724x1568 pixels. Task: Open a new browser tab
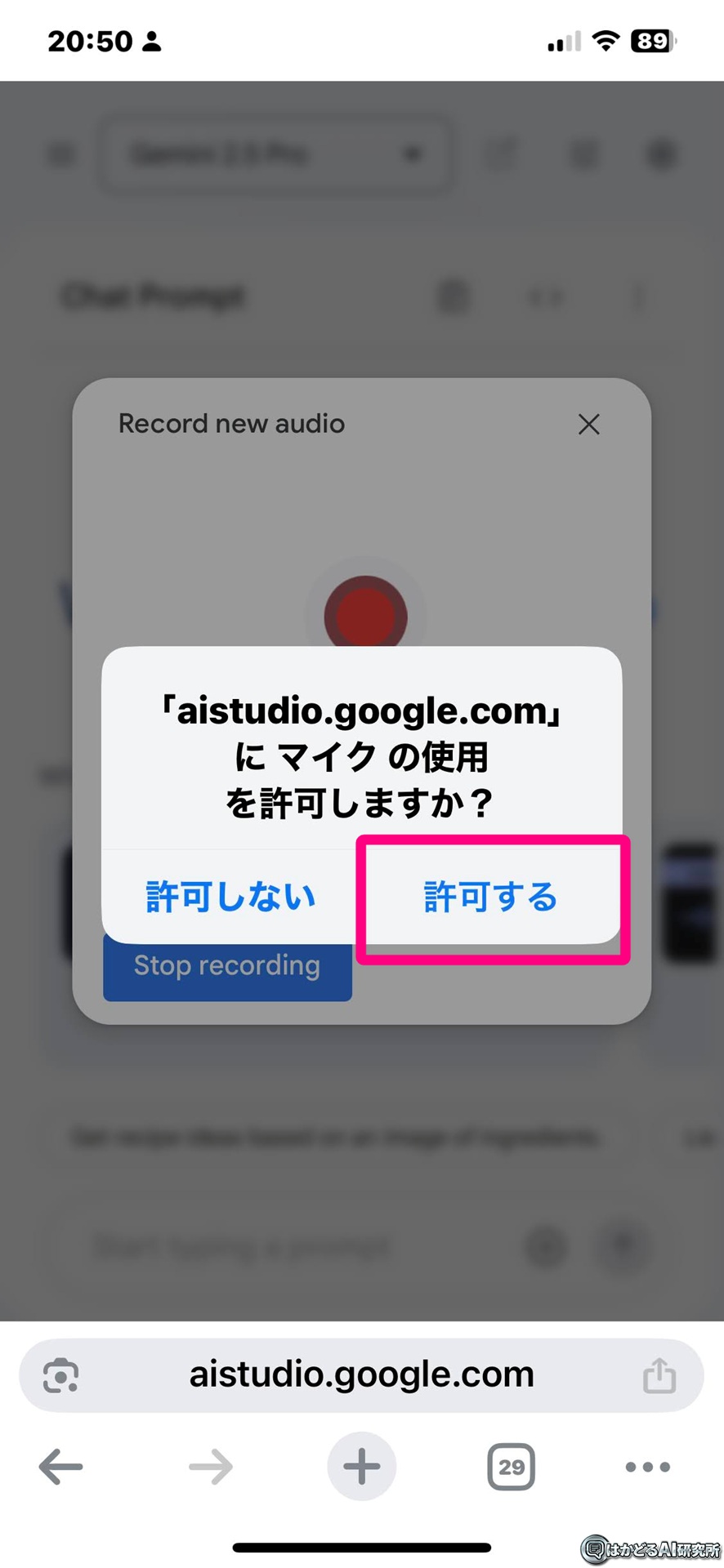361,1467
